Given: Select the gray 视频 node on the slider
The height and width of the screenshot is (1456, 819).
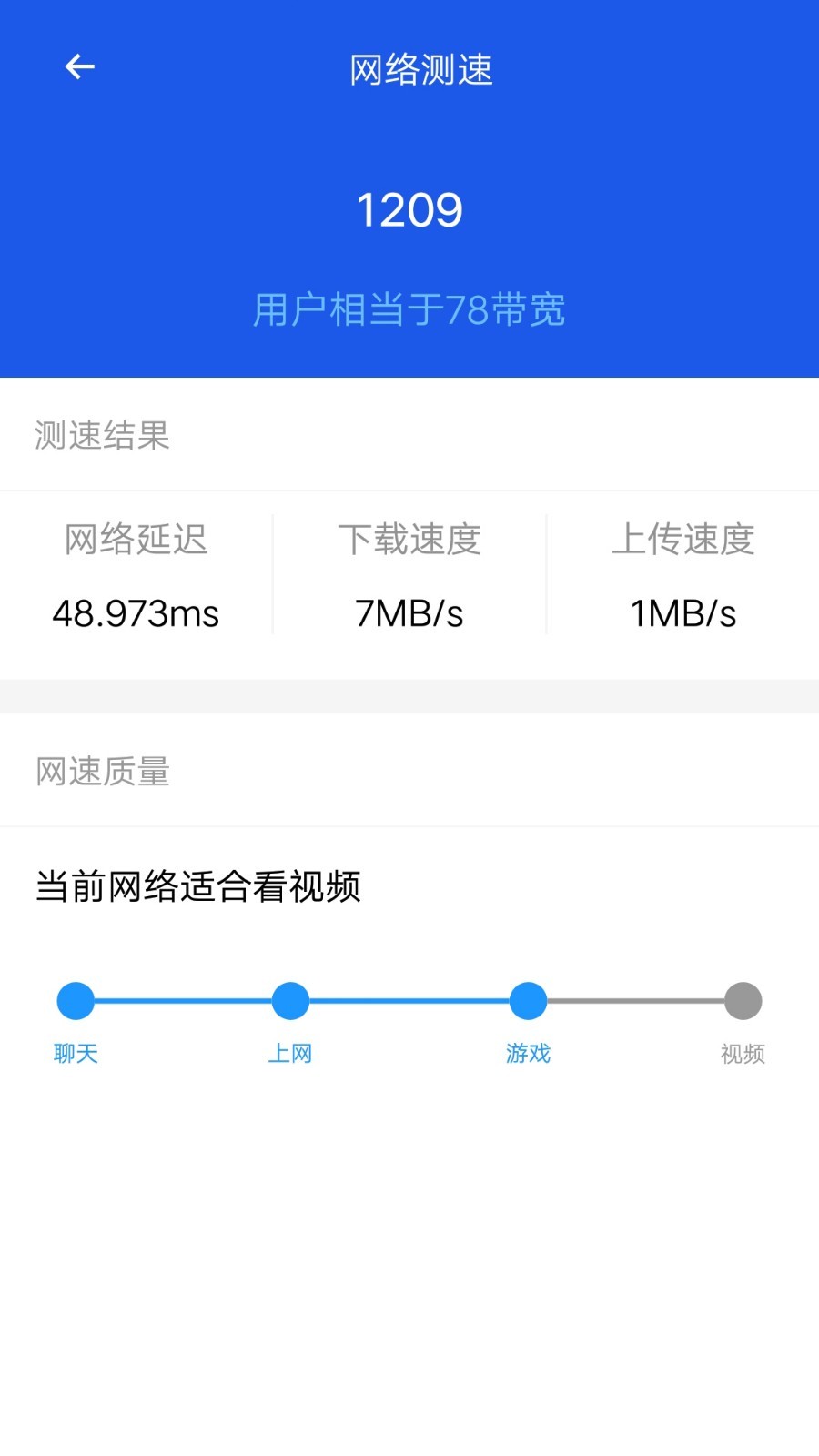Looking at the screenshot, I should (743, 1000).
